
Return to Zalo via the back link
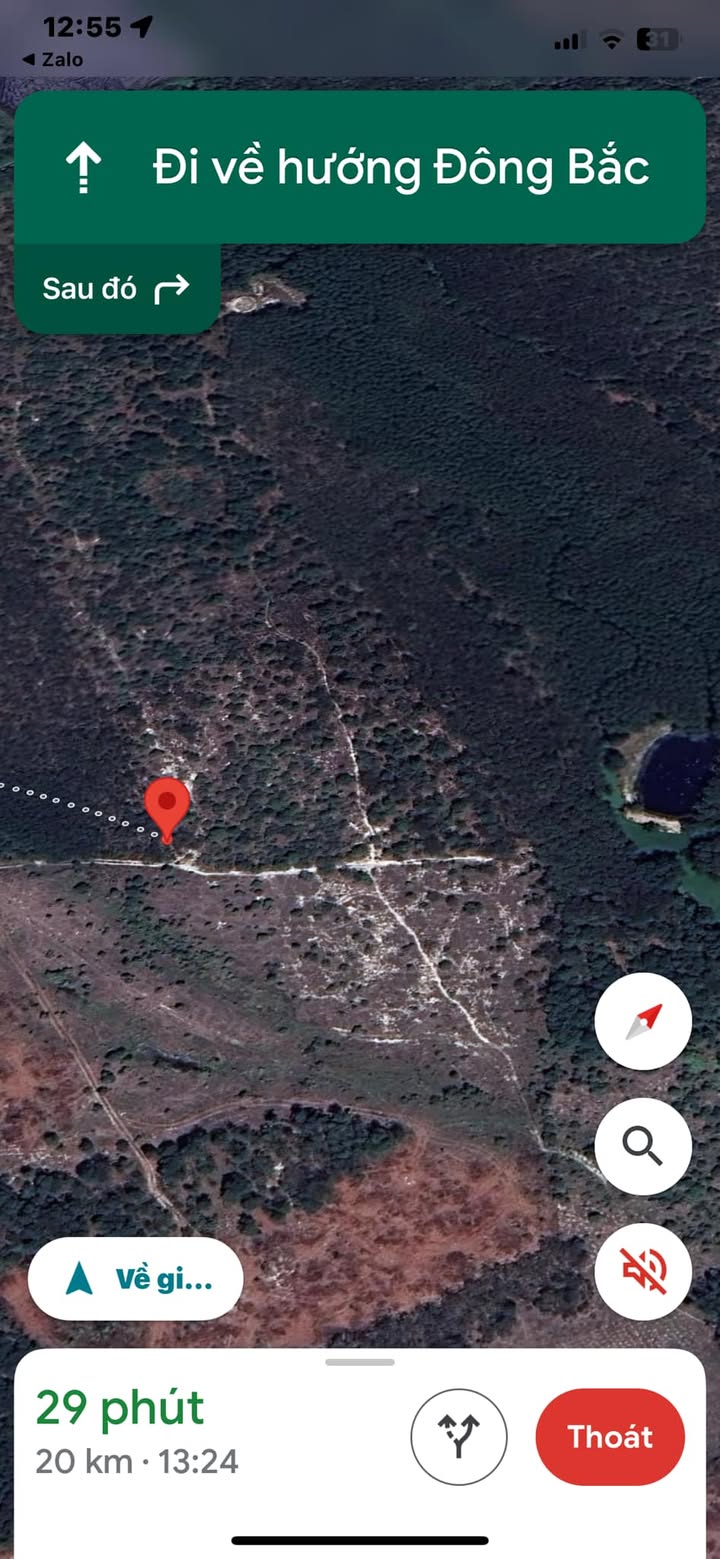(x=52, y=59)
